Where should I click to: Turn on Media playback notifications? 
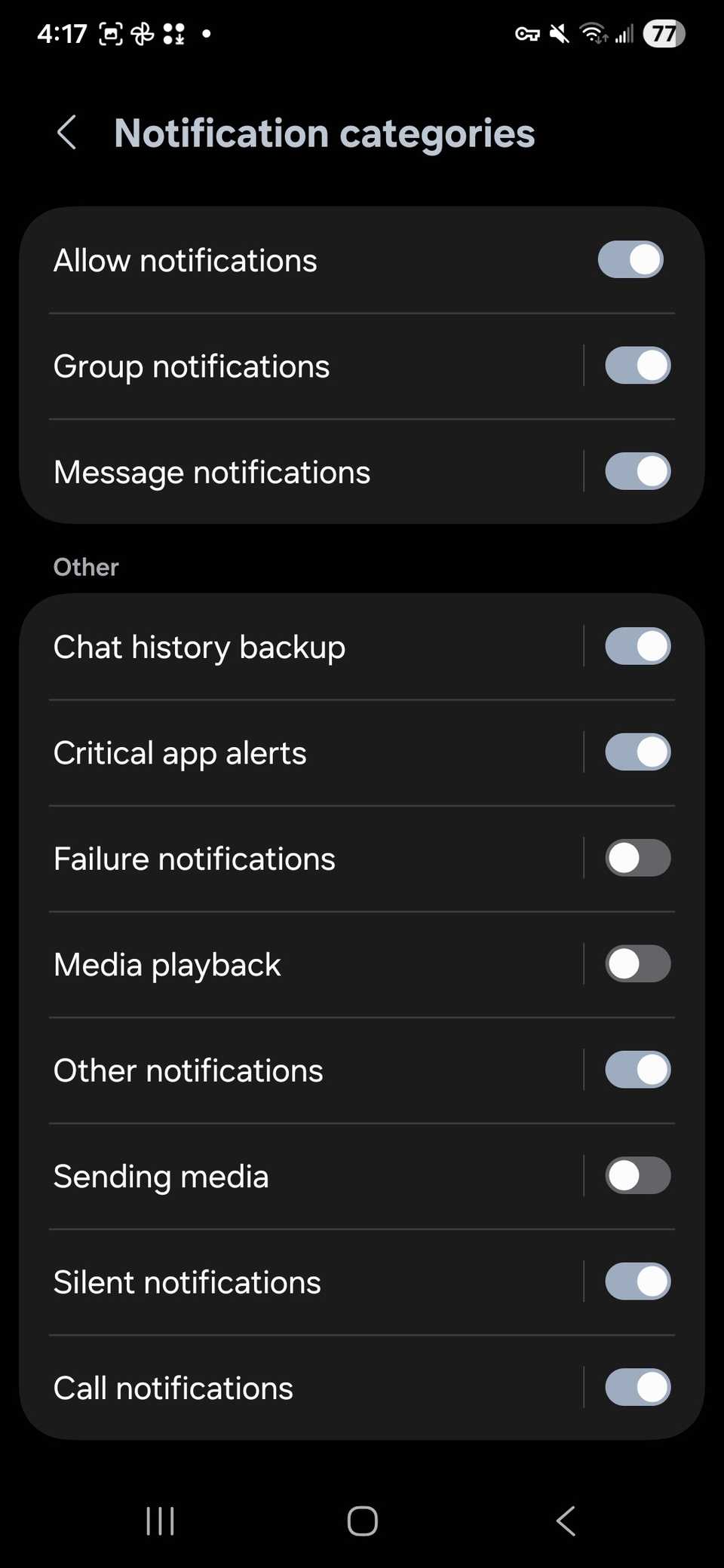coord(637,964)
